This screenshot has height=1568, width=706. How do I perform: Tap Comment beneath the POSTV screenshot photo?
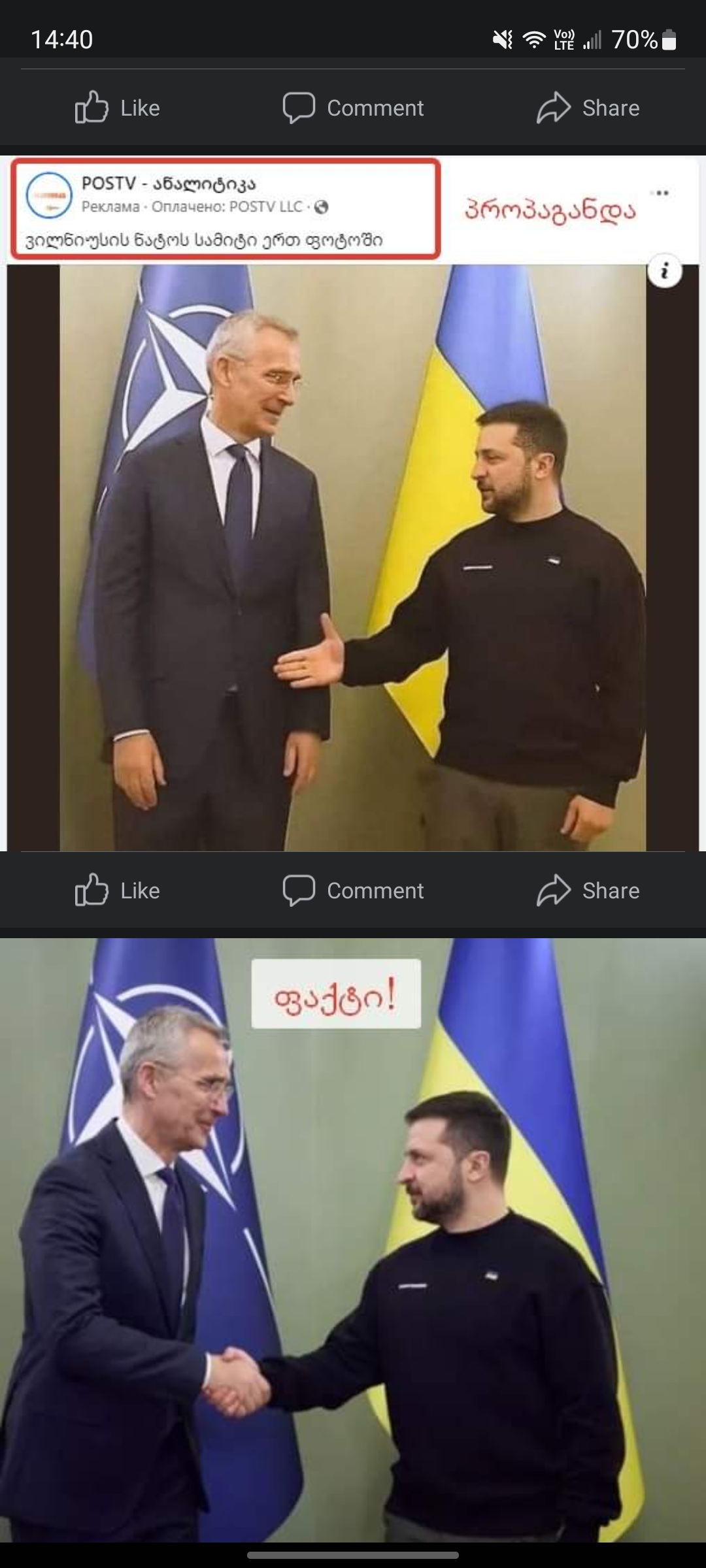click(353, 890)
